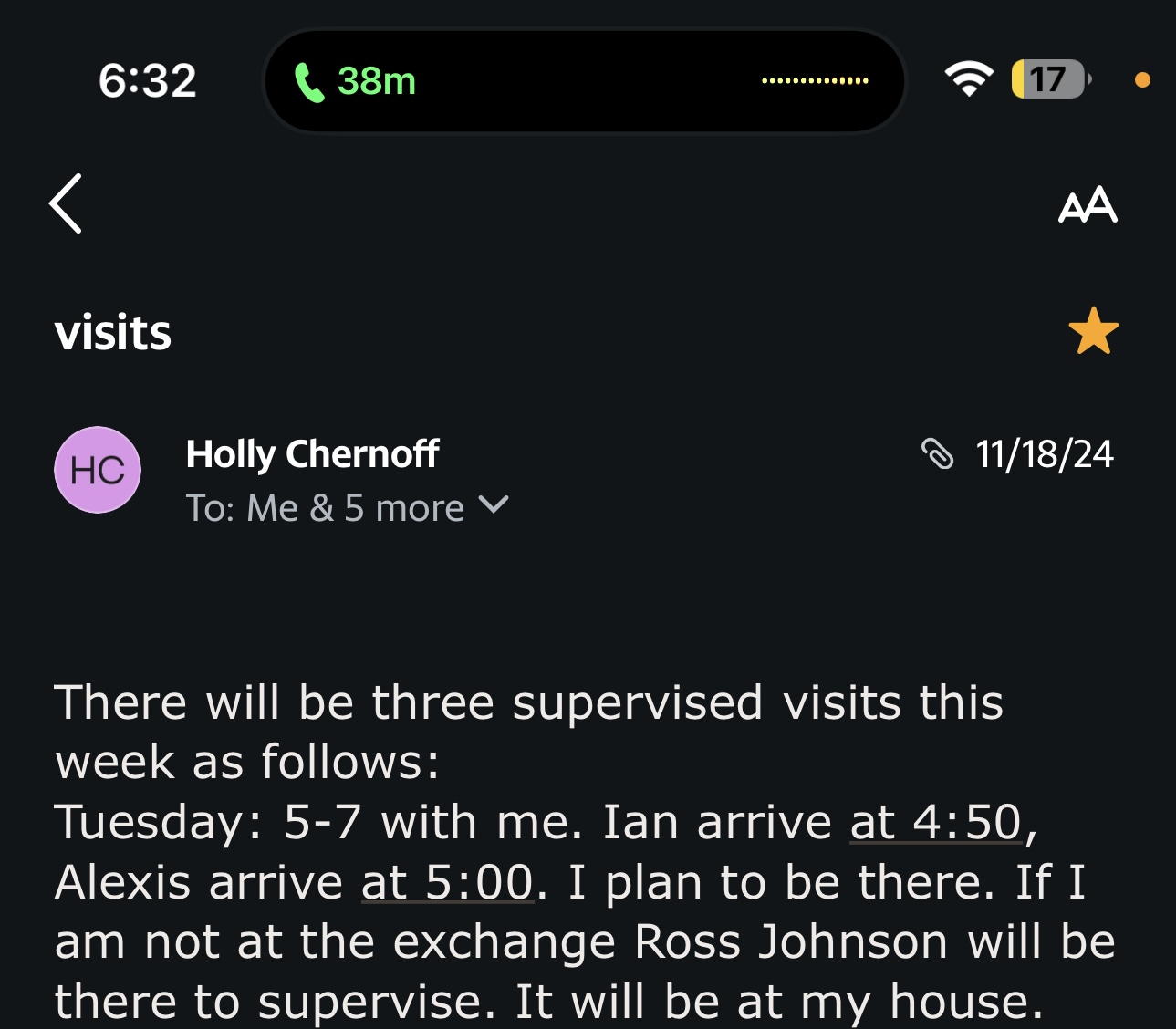1176x1029 pixels.
Task: Tap the underlined time at 5:00
Action: 447,882
